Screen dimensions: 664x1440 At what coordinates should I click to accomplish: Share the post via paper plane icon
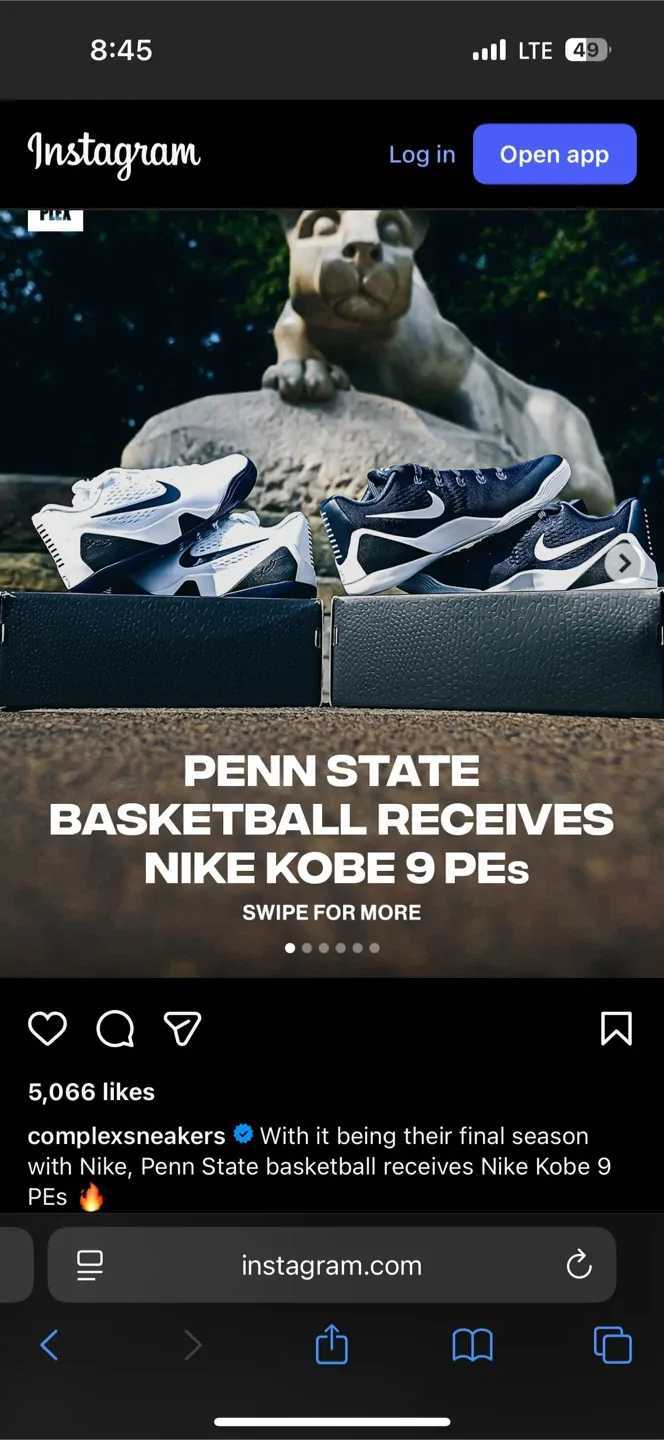[183, 1028]
